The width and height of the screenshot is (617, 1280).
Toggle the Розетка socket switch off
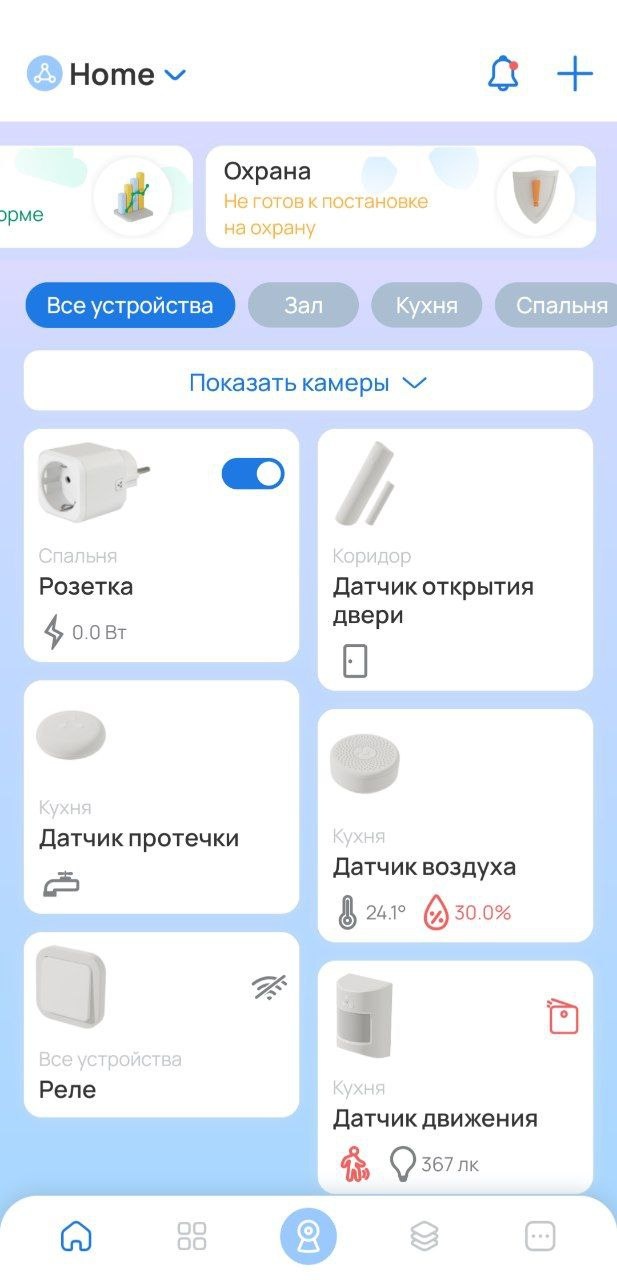coord(253,474)
